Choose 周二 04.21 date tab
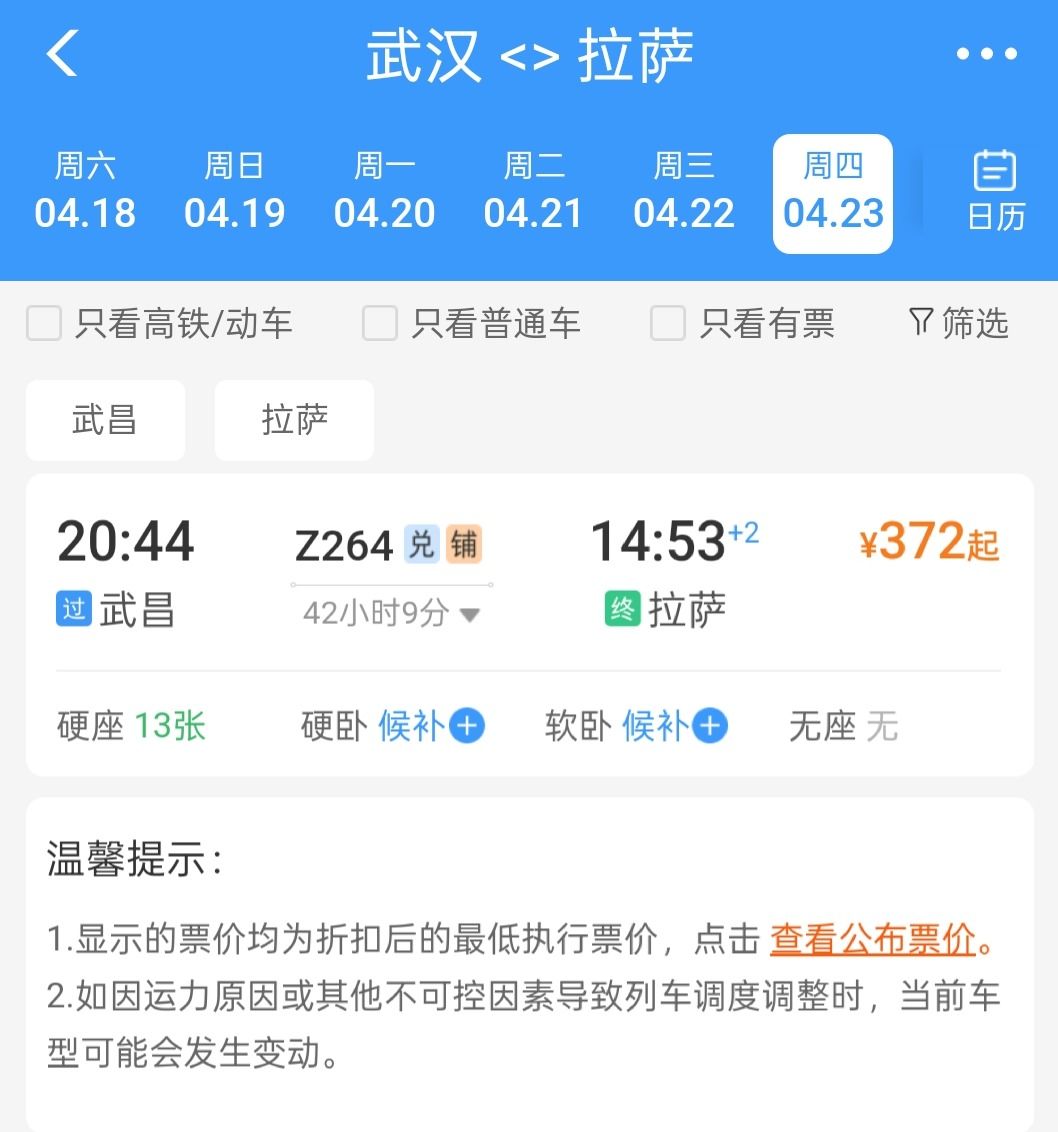This screenshot has height=1132, width=1058. coord(534,193)
